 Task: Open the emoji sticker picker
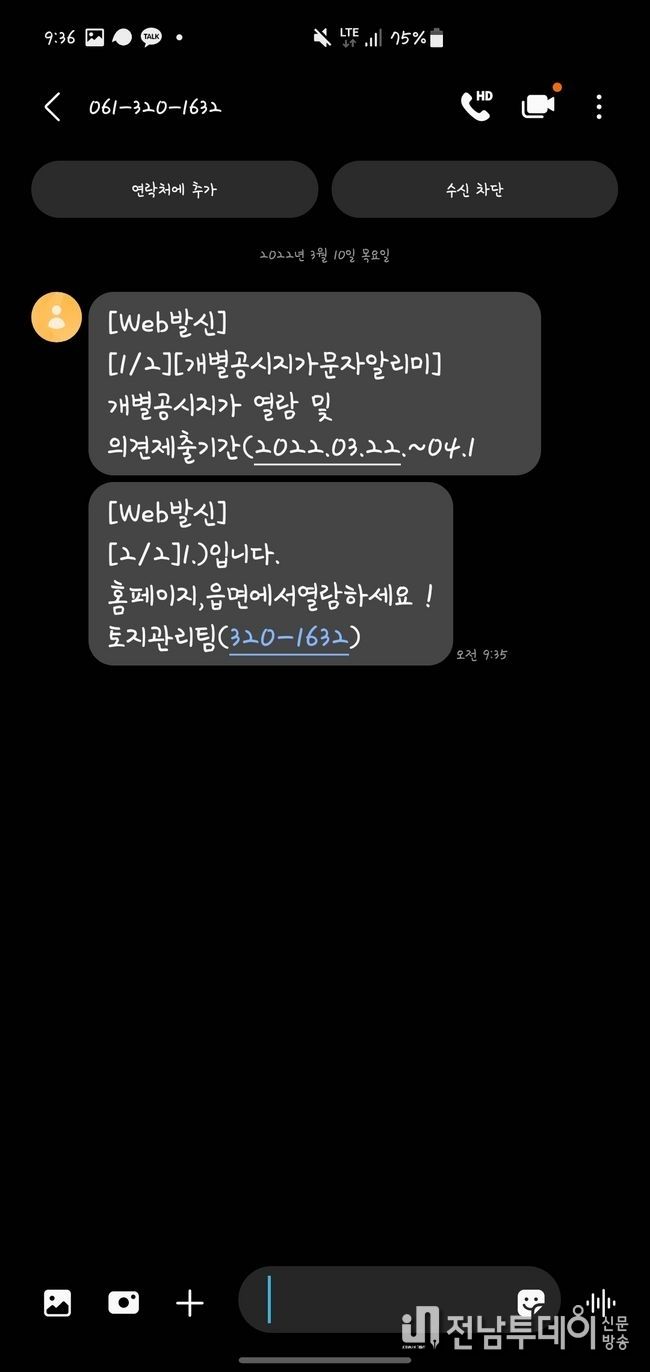530,1301
